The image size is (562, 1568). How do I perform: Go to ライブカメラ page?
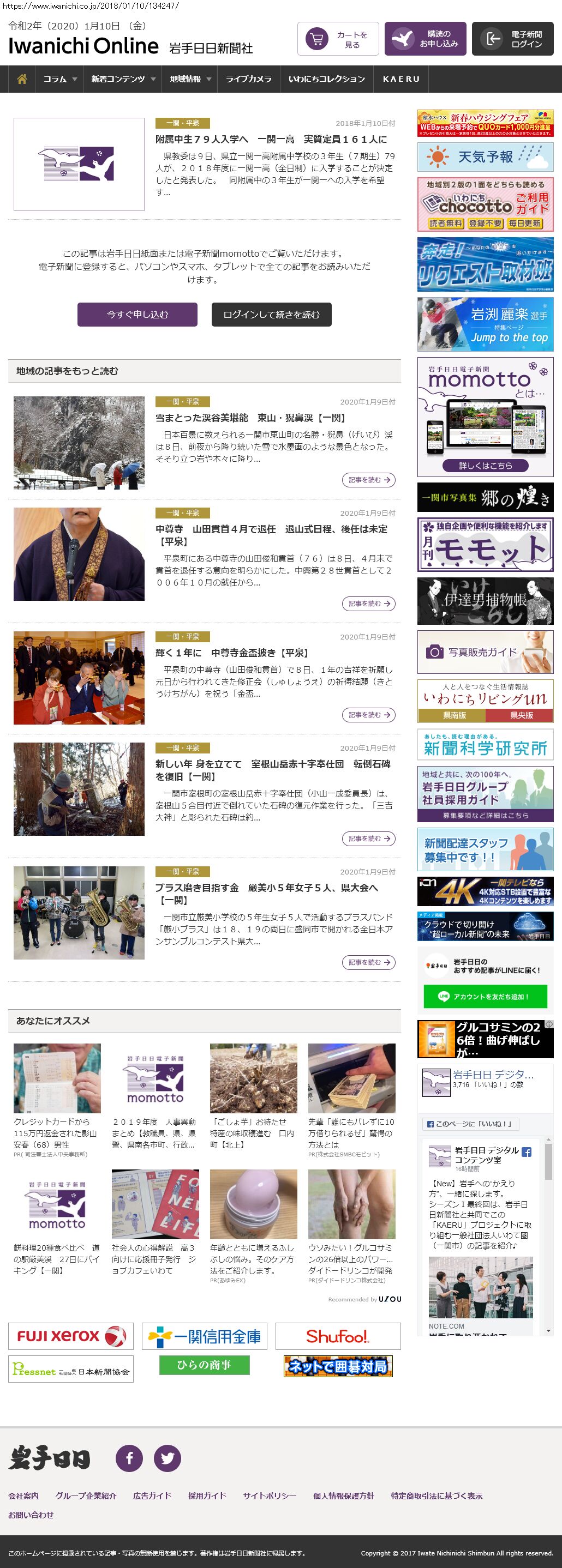click(248, 79)
